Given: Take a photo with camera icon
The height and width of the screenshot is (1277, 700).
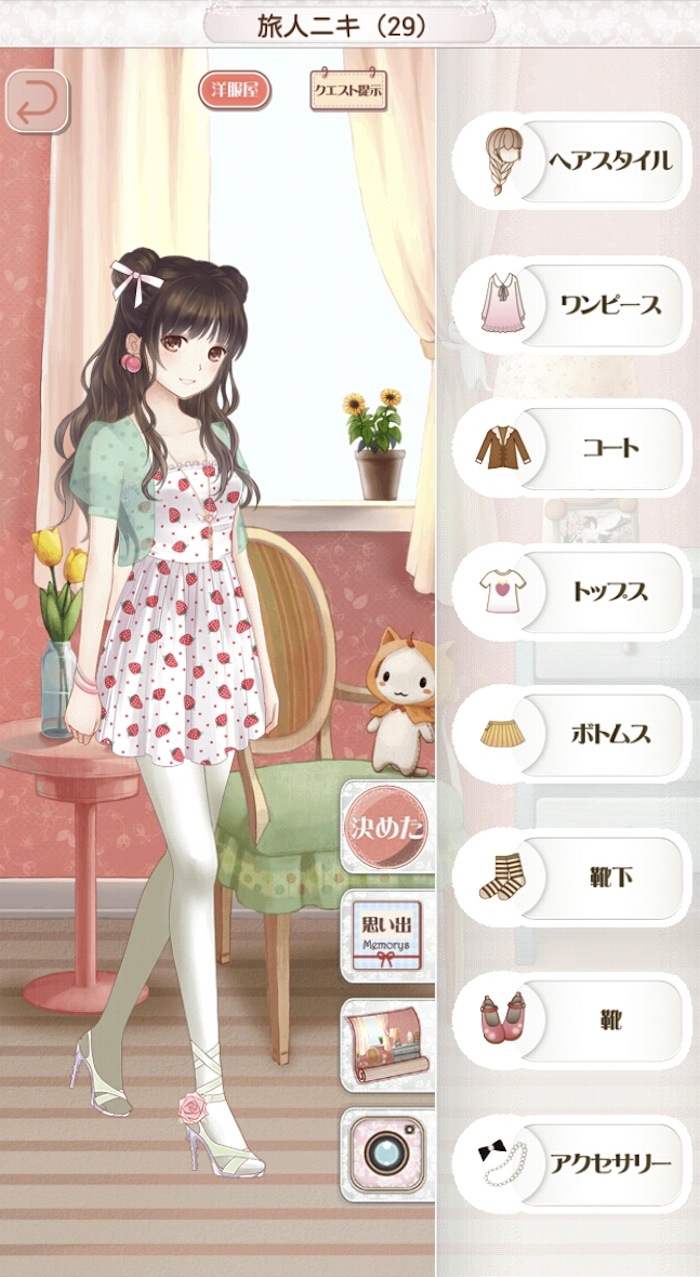Looking at the screenshot, I should 386,1153.
